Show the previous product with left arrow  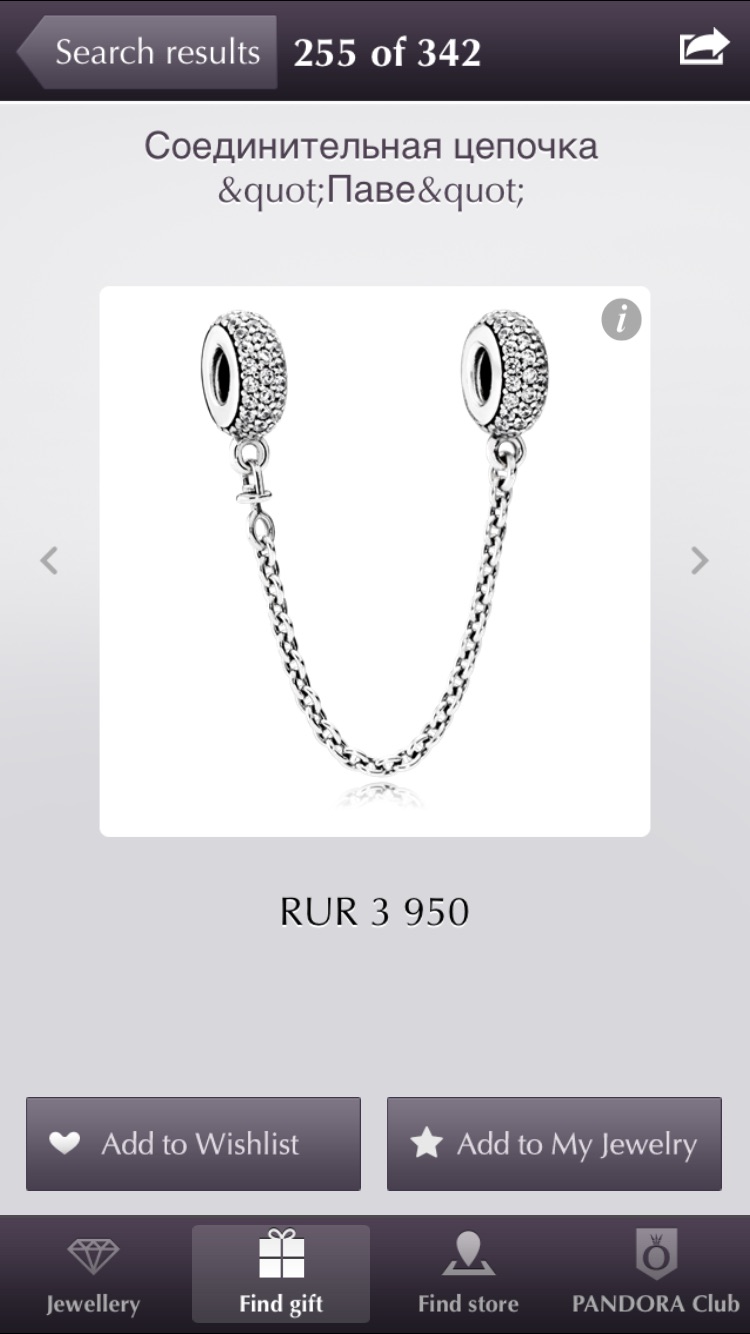point(49,560)
